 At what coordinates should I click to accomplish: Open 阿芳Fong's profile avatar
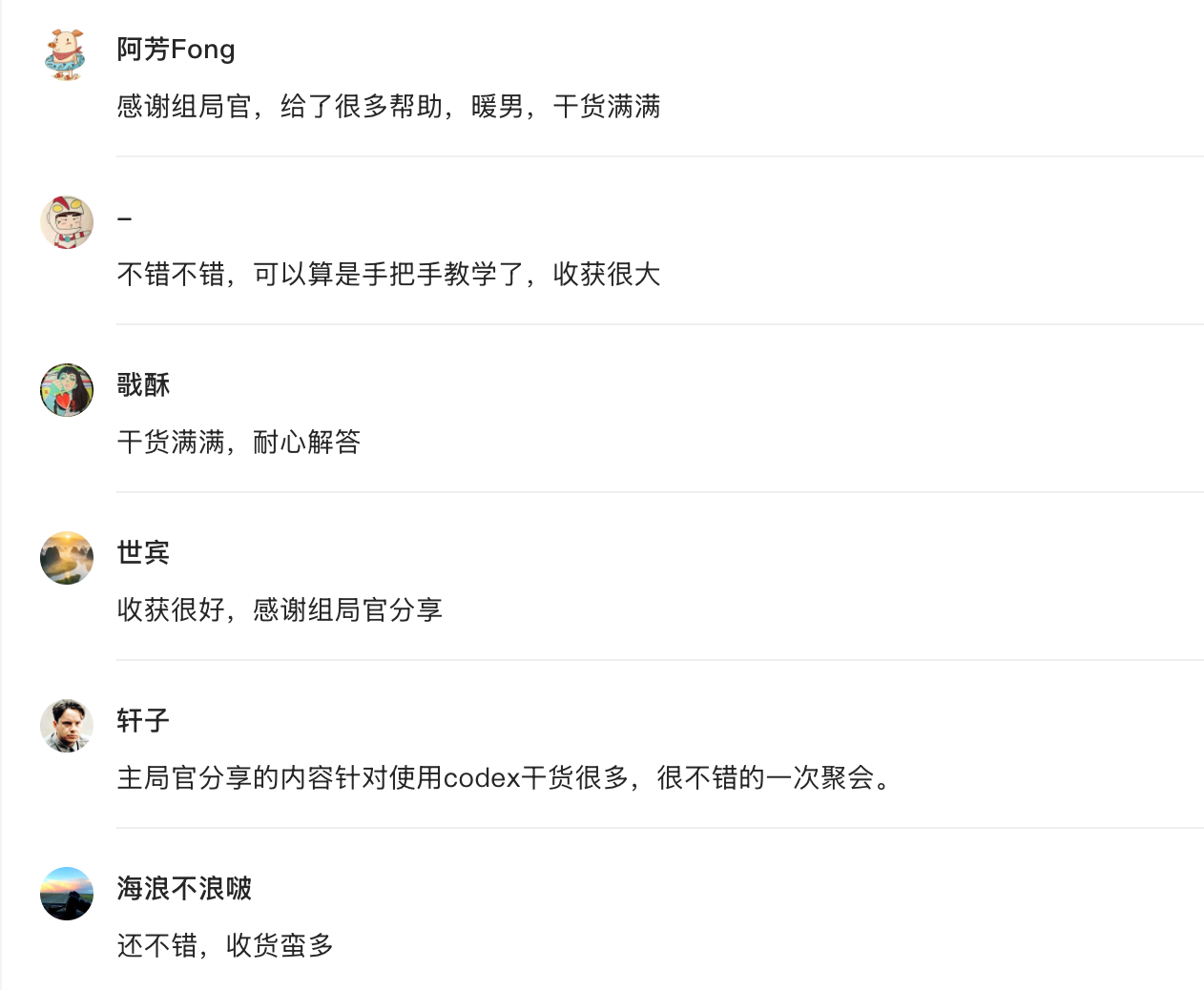coord(67,54)
